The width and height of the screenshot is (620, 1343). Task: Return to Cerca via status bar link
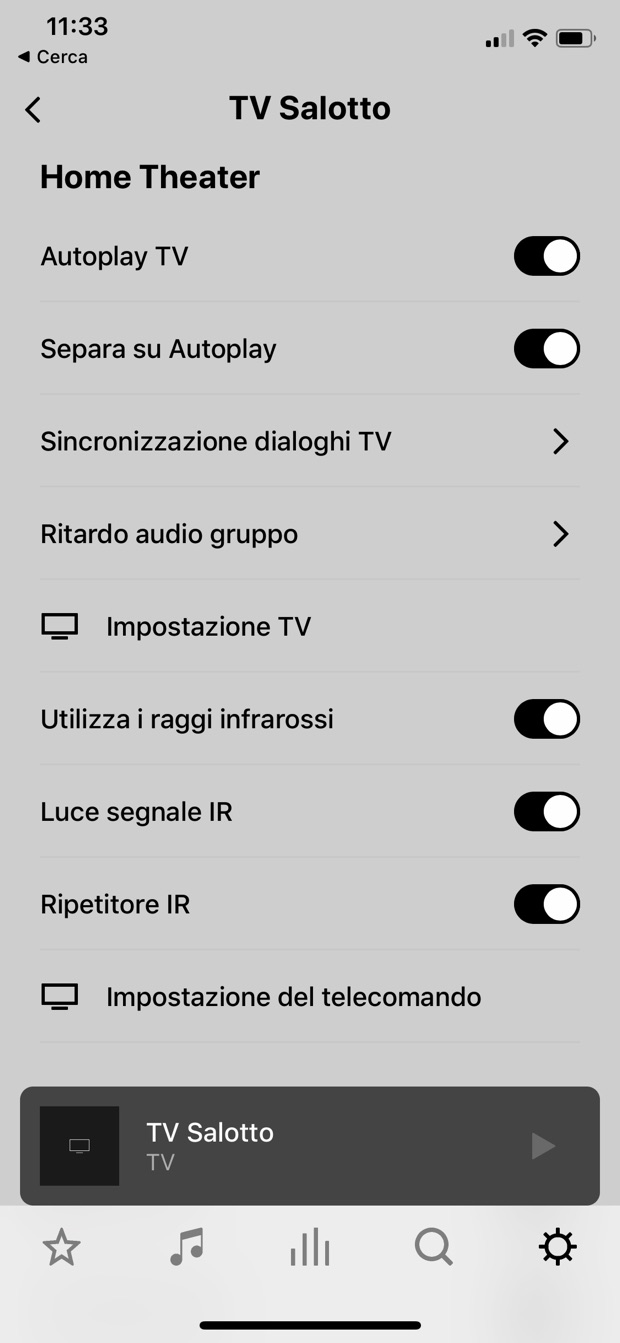coord(54,57)
